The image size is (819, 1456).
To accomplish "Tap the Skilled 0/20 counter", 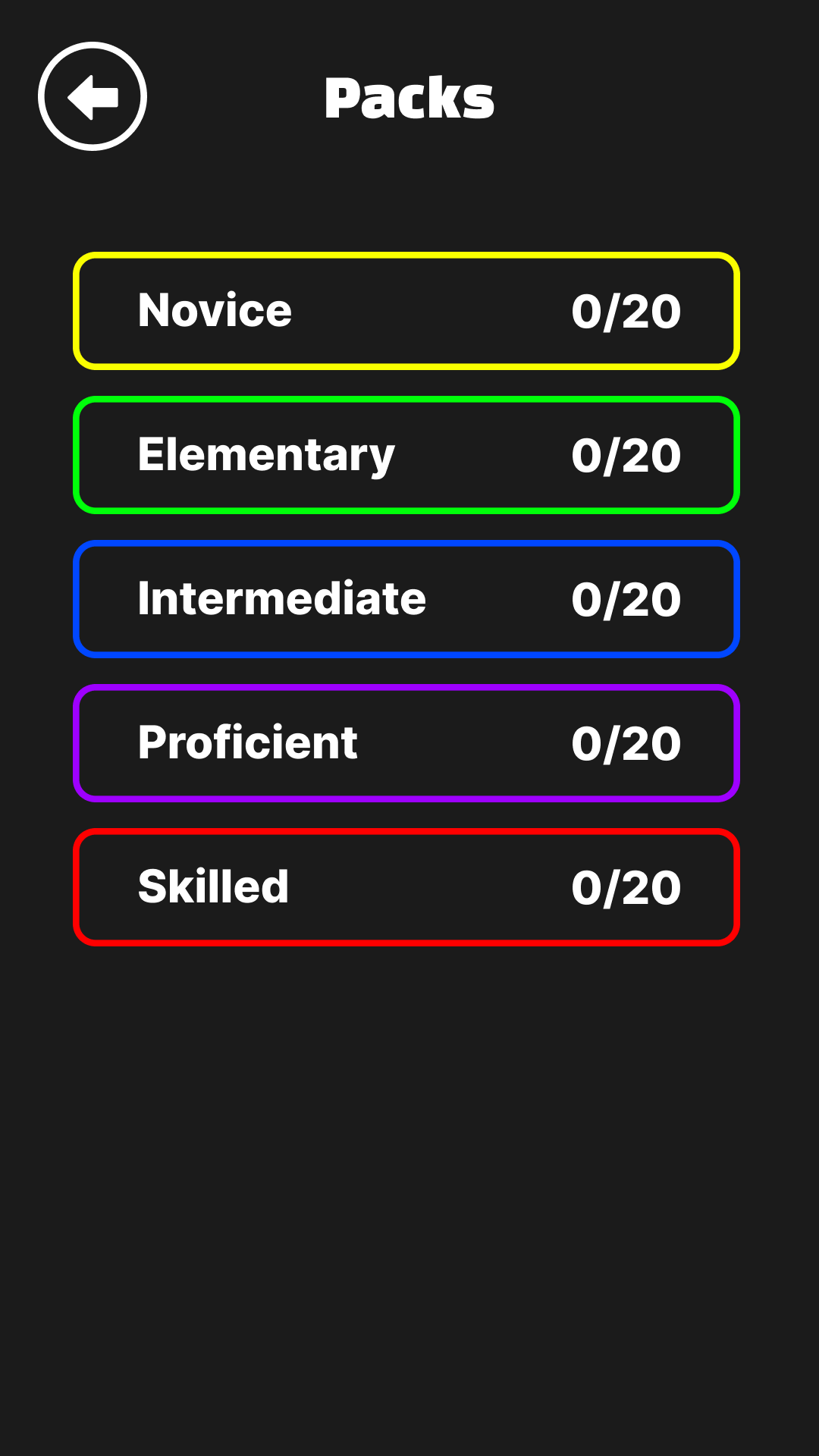I will (626, 886).
